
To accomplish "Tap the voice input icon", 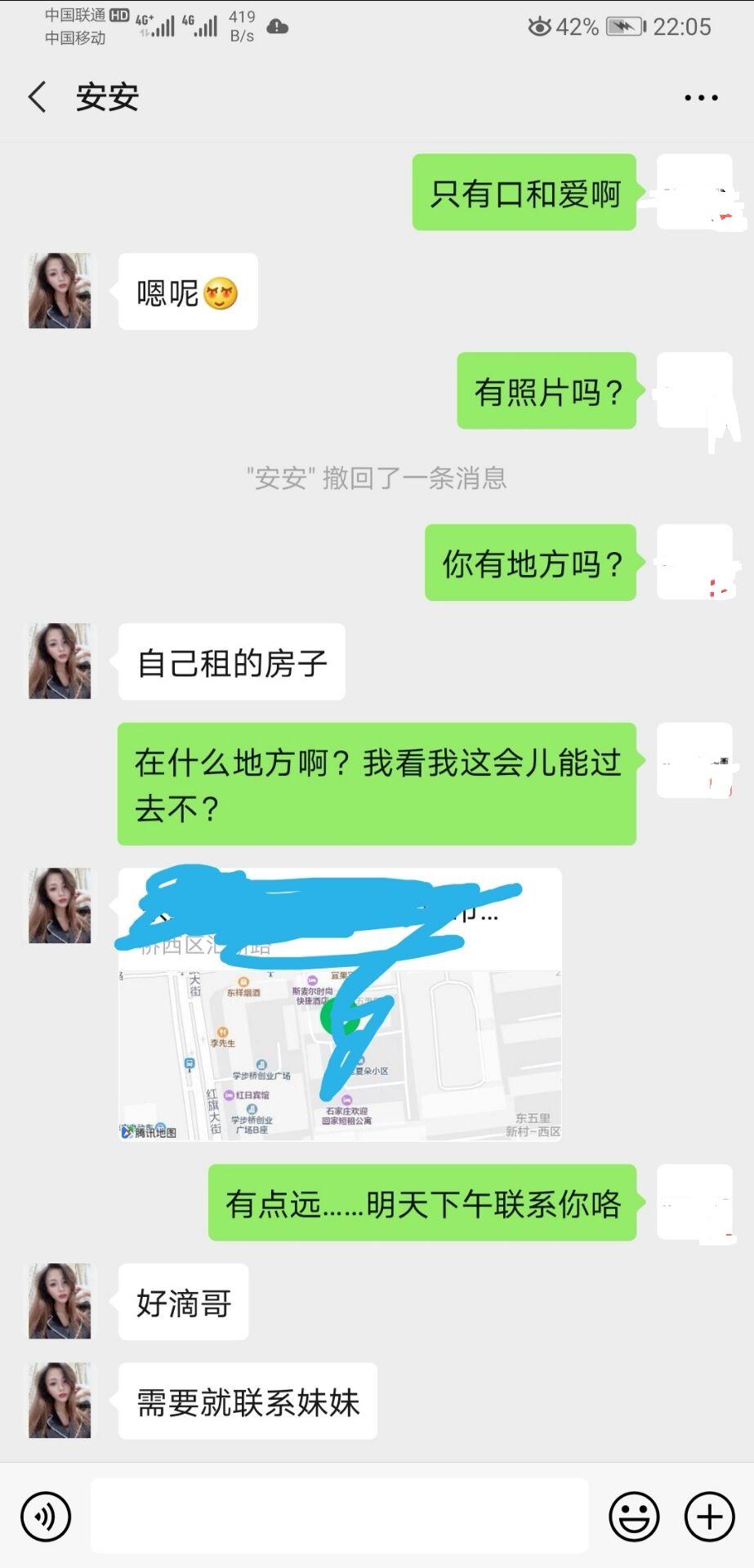I will pyautogui.click(x=45, y=1515).
